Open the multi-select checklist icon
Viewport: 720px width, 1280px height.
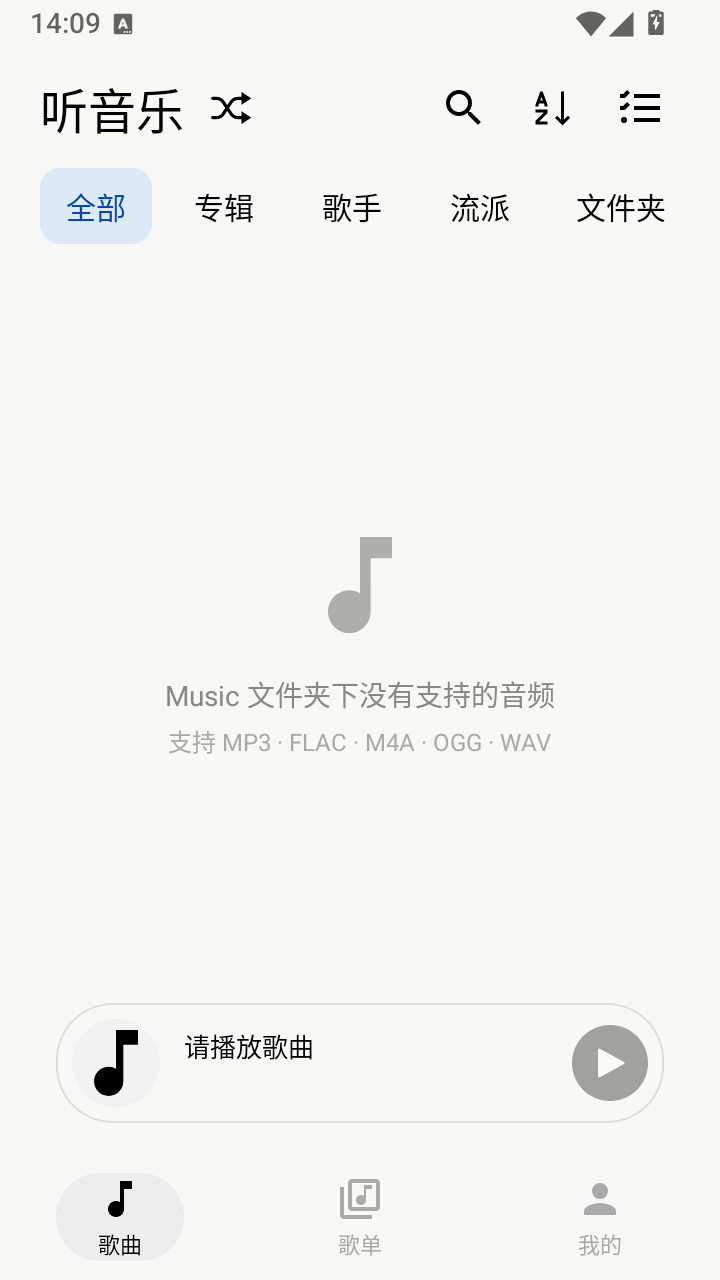(640, 108)
